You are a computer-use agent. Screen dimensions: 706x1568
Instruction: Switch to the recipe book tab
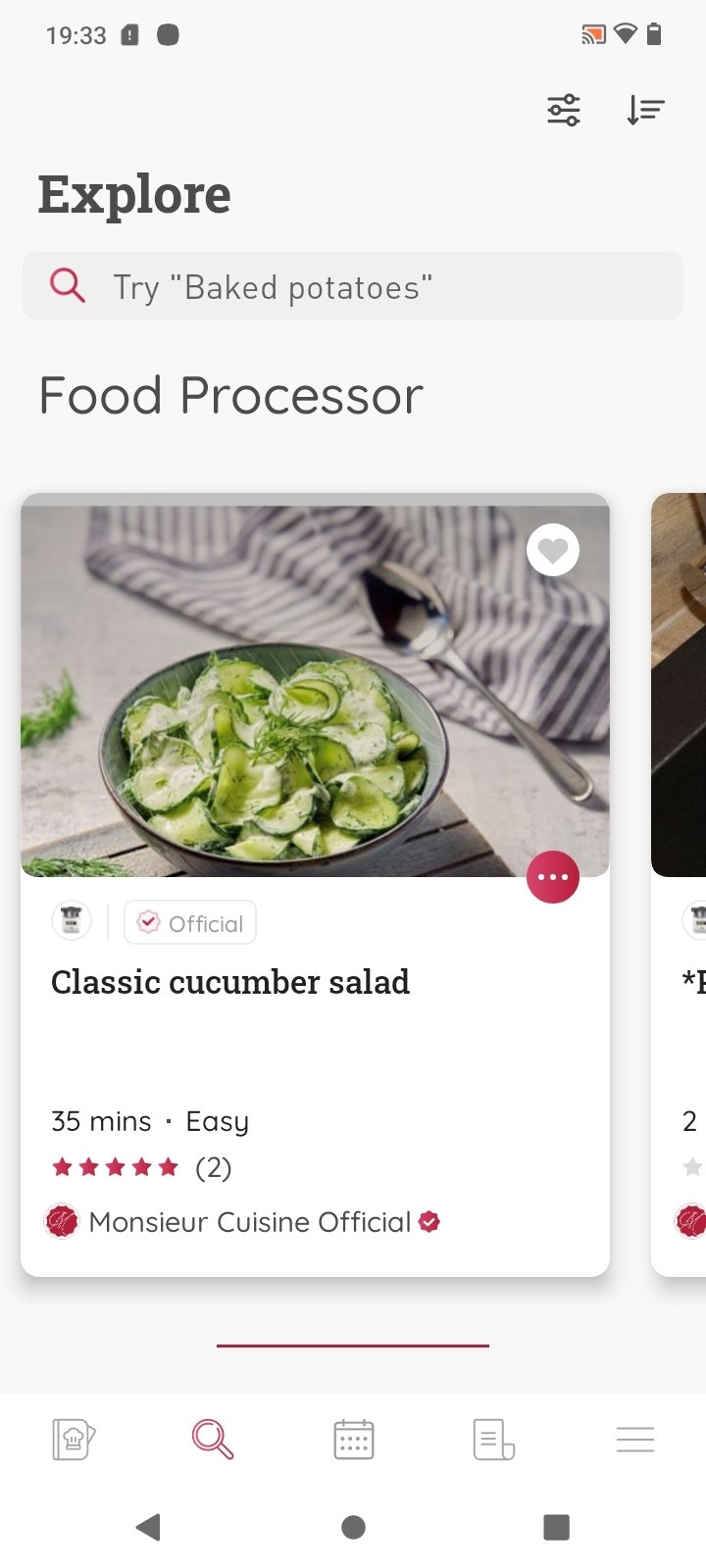pos(74,1440)
